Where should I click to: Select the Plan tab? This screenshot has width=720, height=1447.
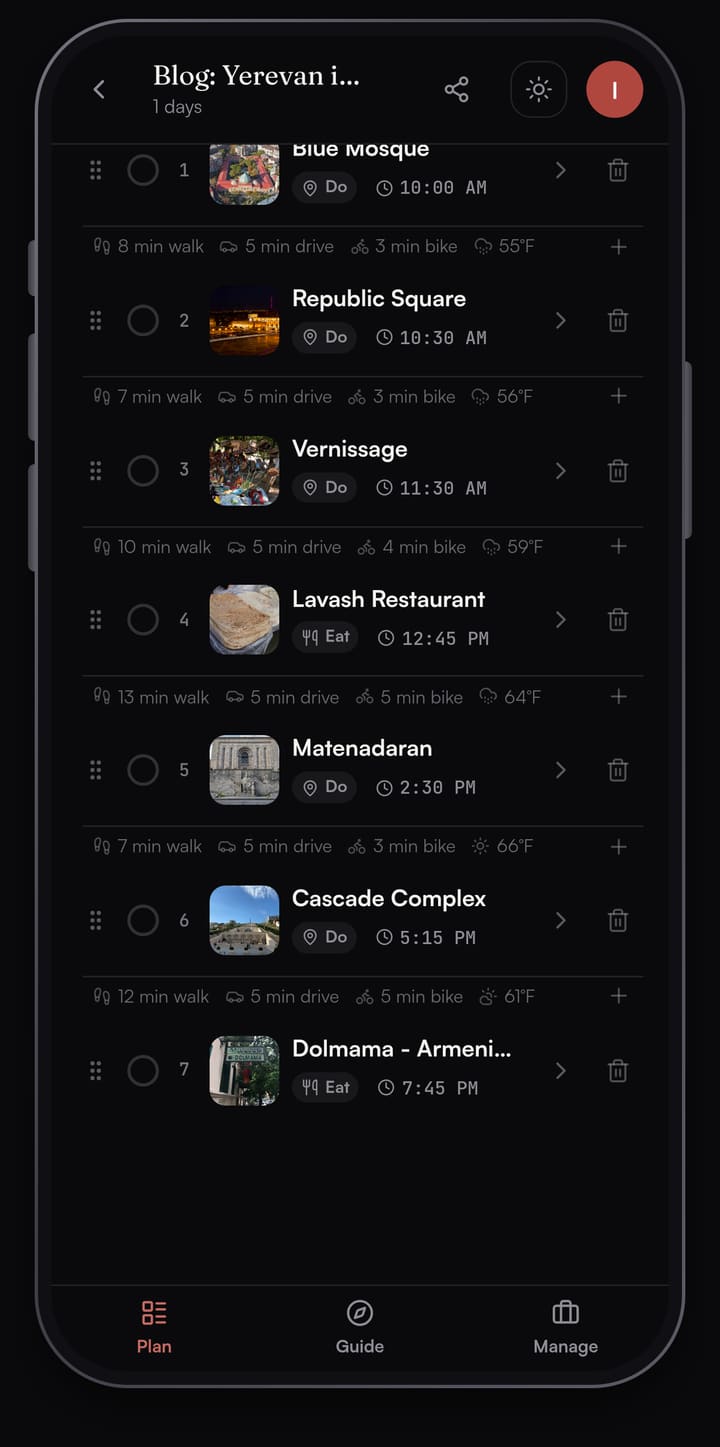coord(154,1328)
